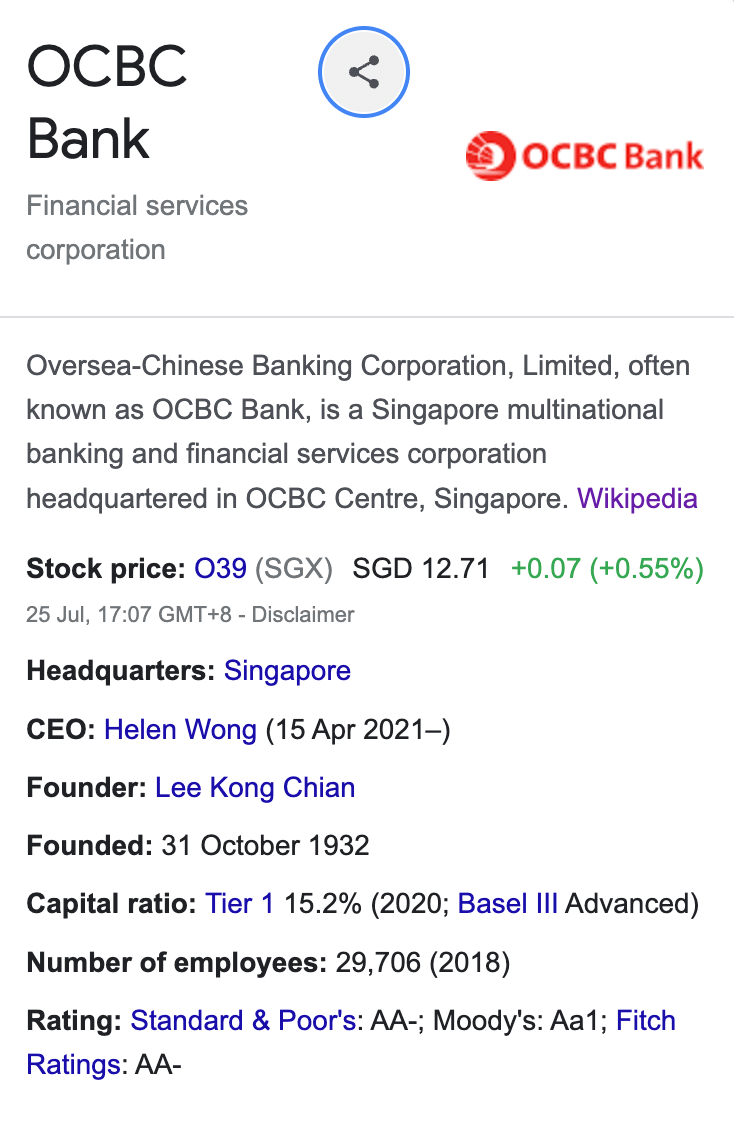Open the Singapore headquarters link

click(287, 670)
